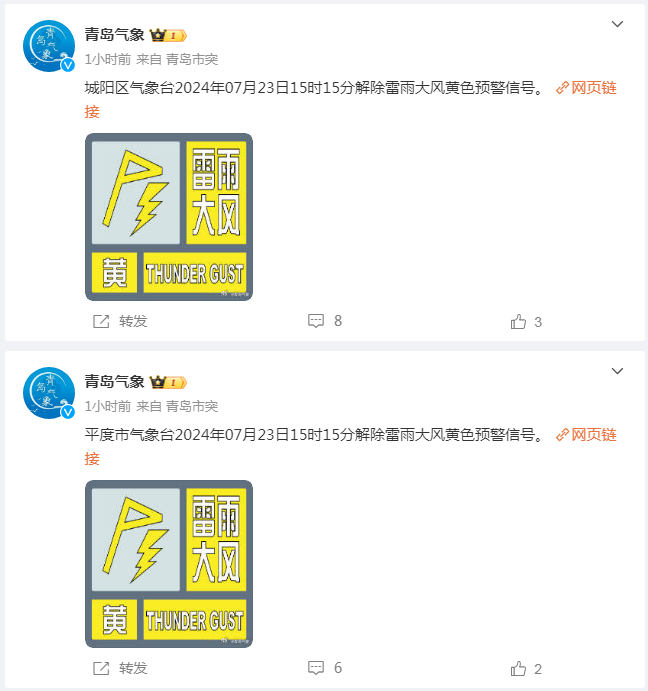View the thunder gust image in the 平度市 post
This screenshot has width=648, height=691.
[168, 564]
